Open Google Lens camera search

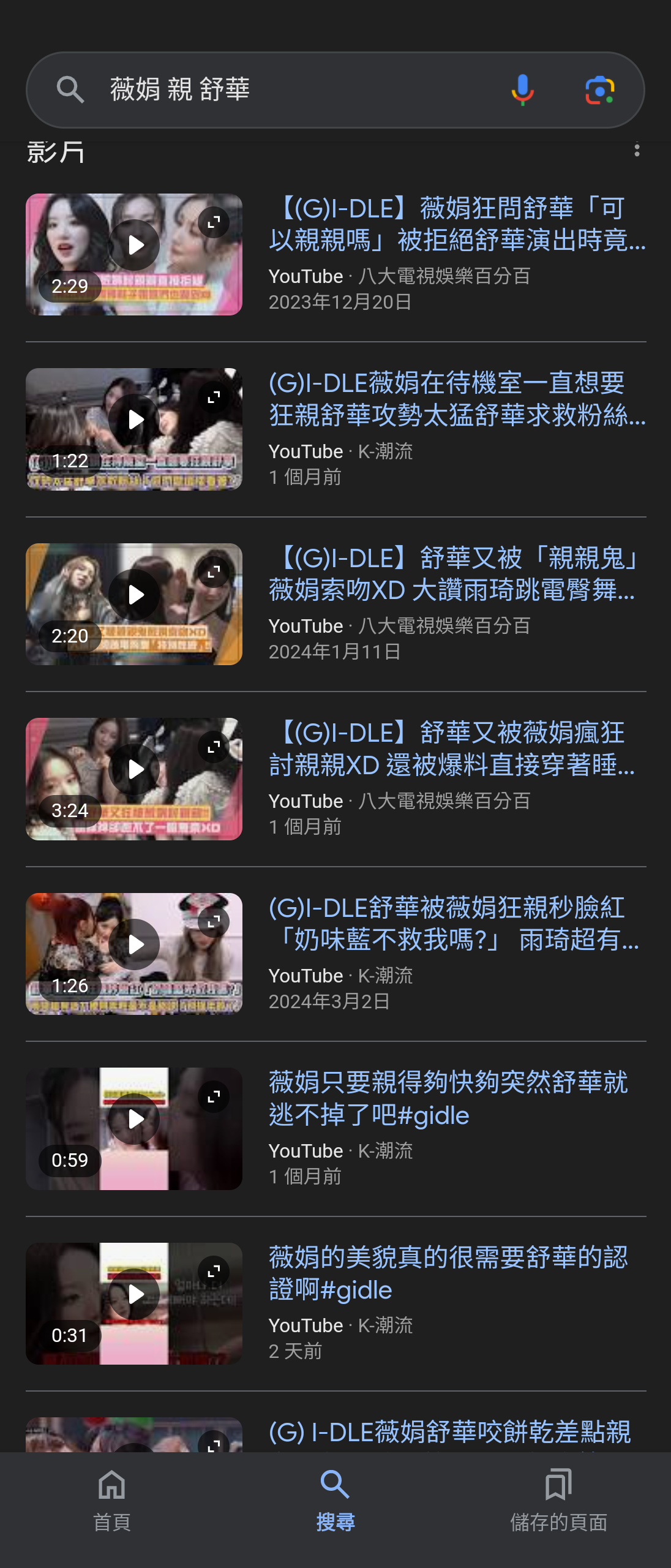point(599,90)
